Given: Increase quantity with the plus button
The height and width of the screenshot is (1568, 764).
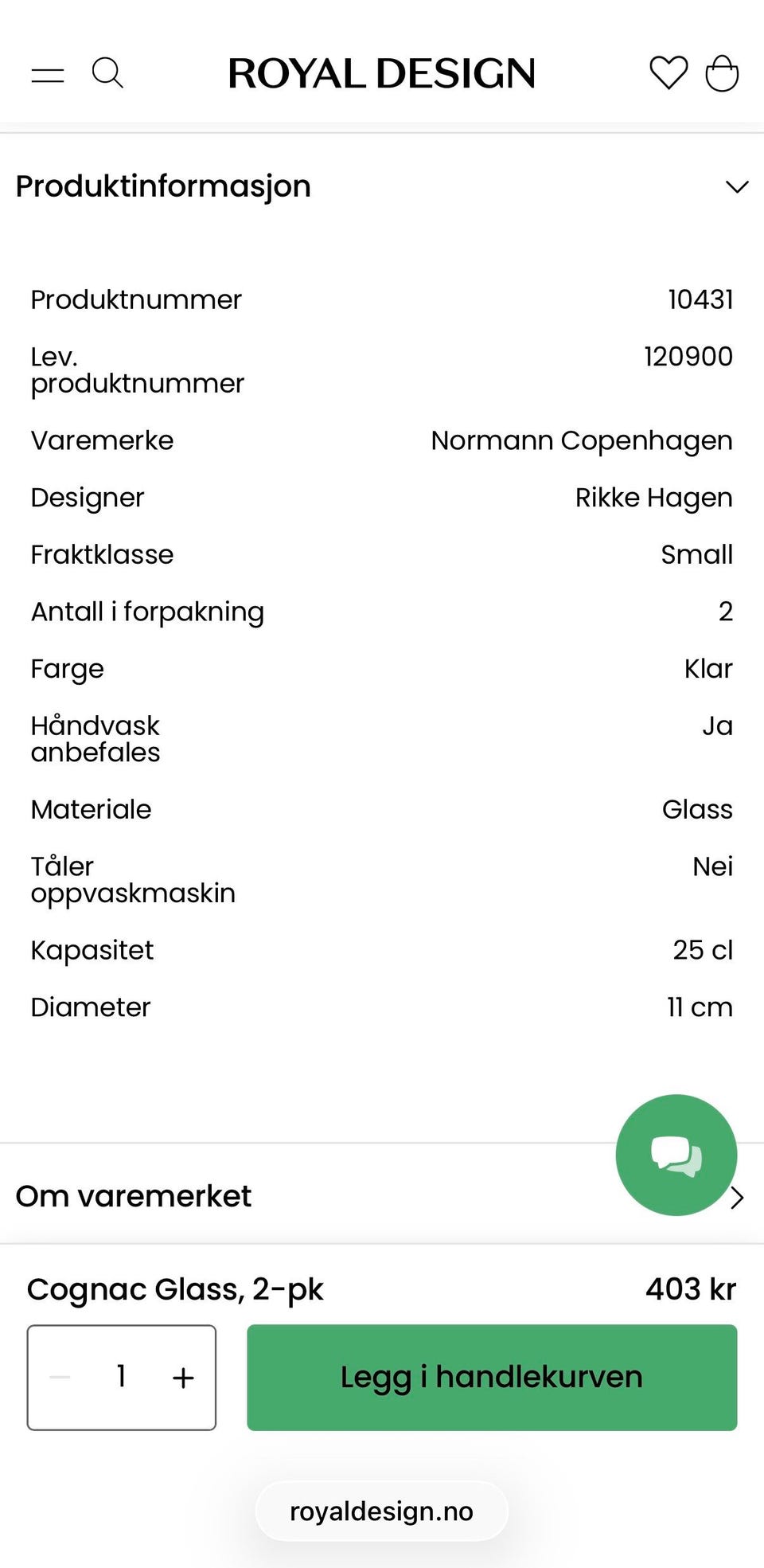Looking at the screenshot, I should [183, 1377].
